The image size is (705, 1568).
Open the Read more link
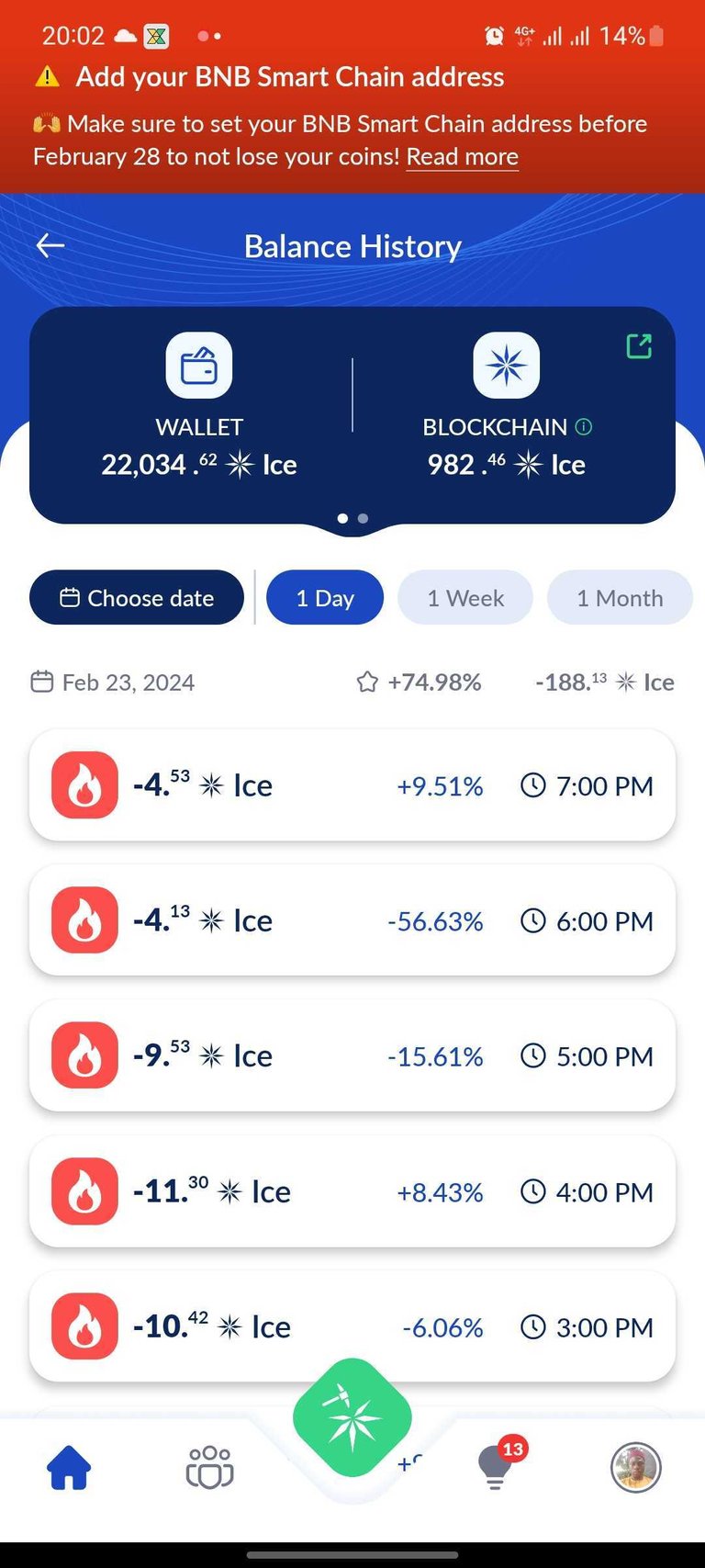(462, 157)
